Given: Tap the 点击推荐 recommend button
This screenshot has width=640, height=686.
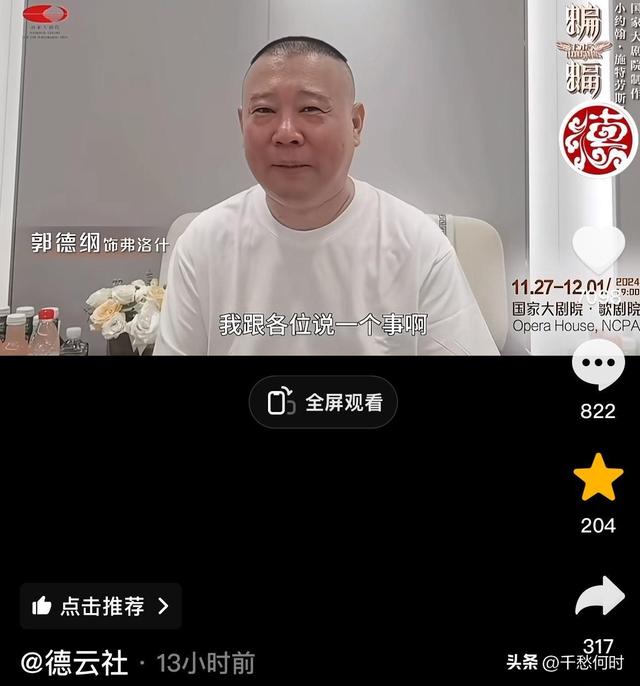Looking at the screenshot, I should 101,605.
